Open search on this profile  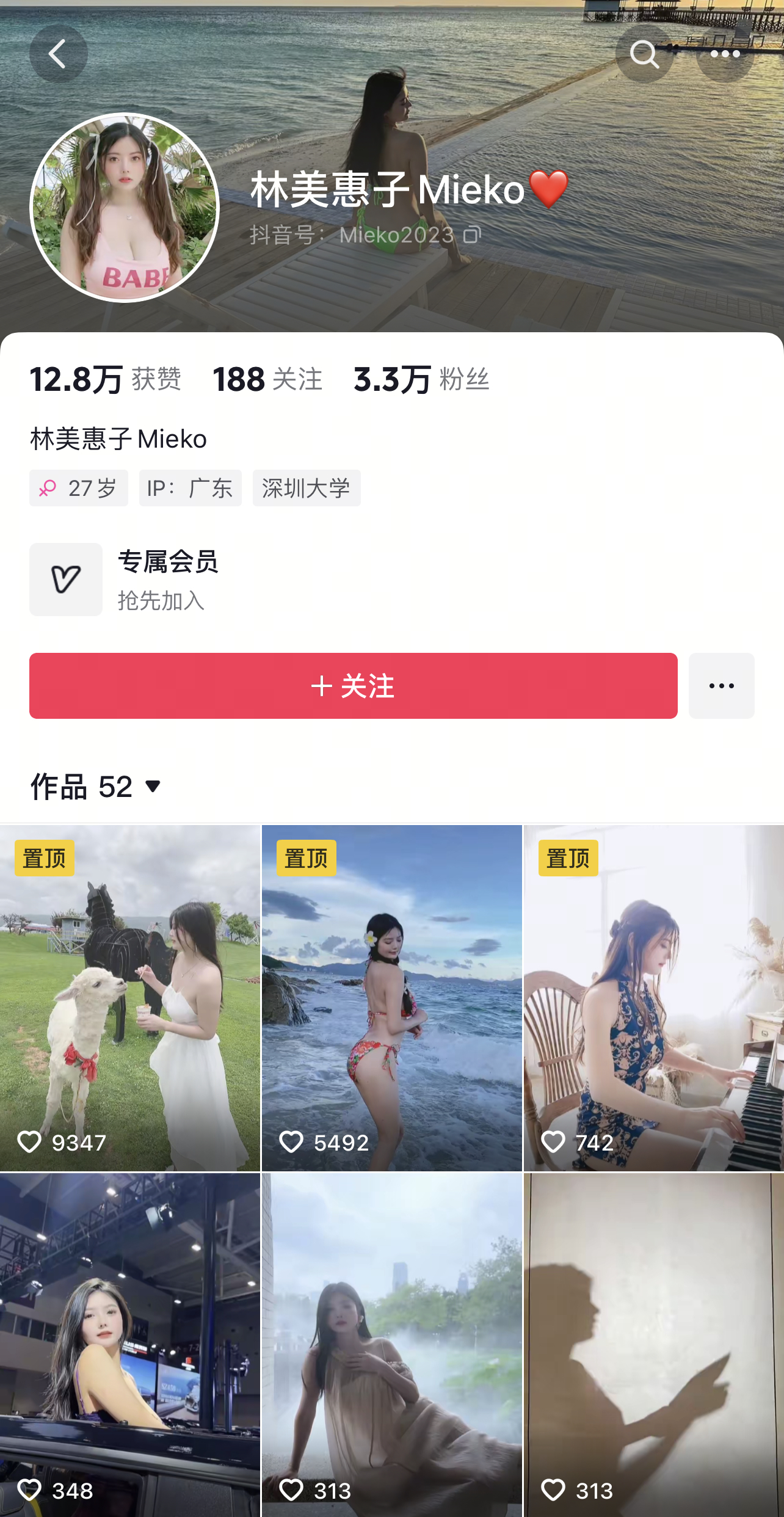[644, 54]
